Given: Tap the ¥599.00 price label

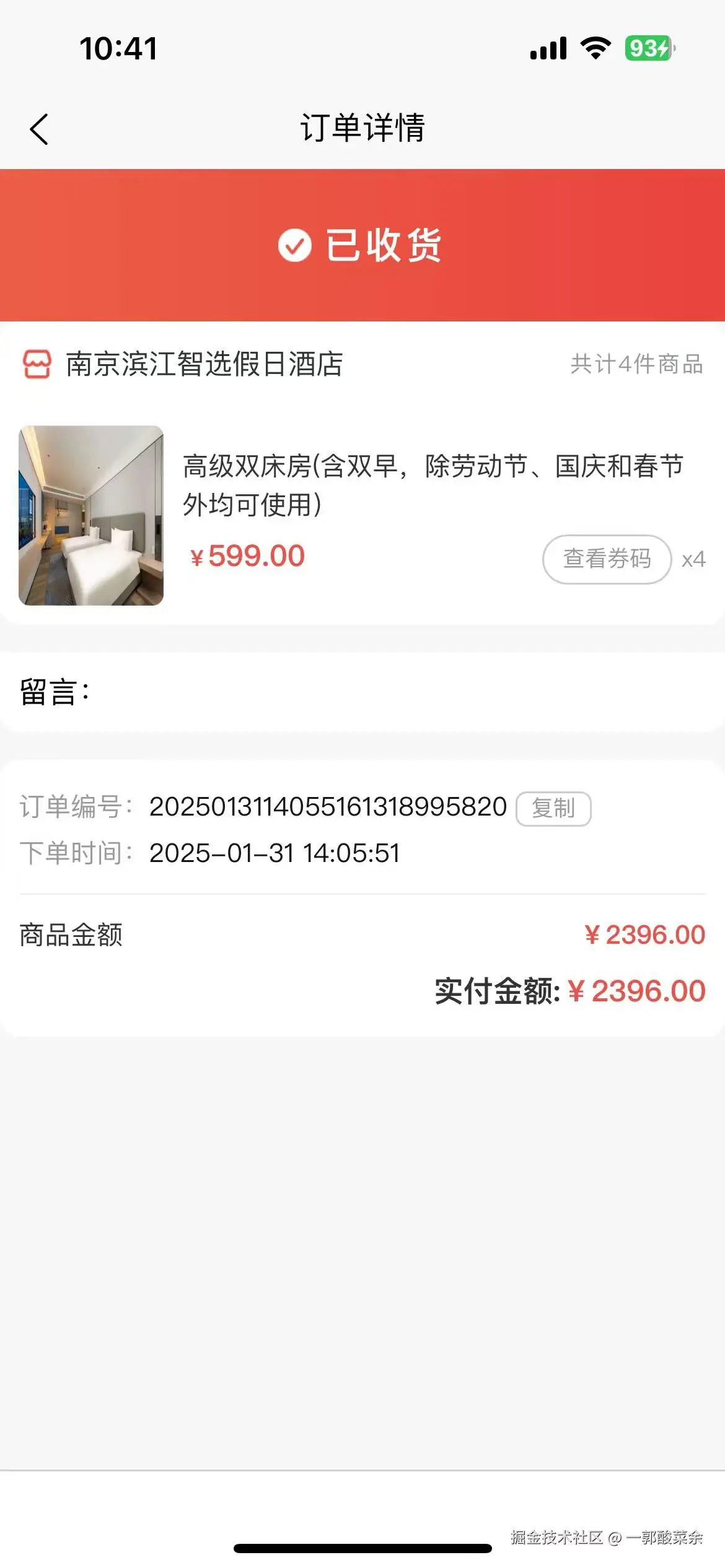Looking at the screenshot, I should pos(247,556).
